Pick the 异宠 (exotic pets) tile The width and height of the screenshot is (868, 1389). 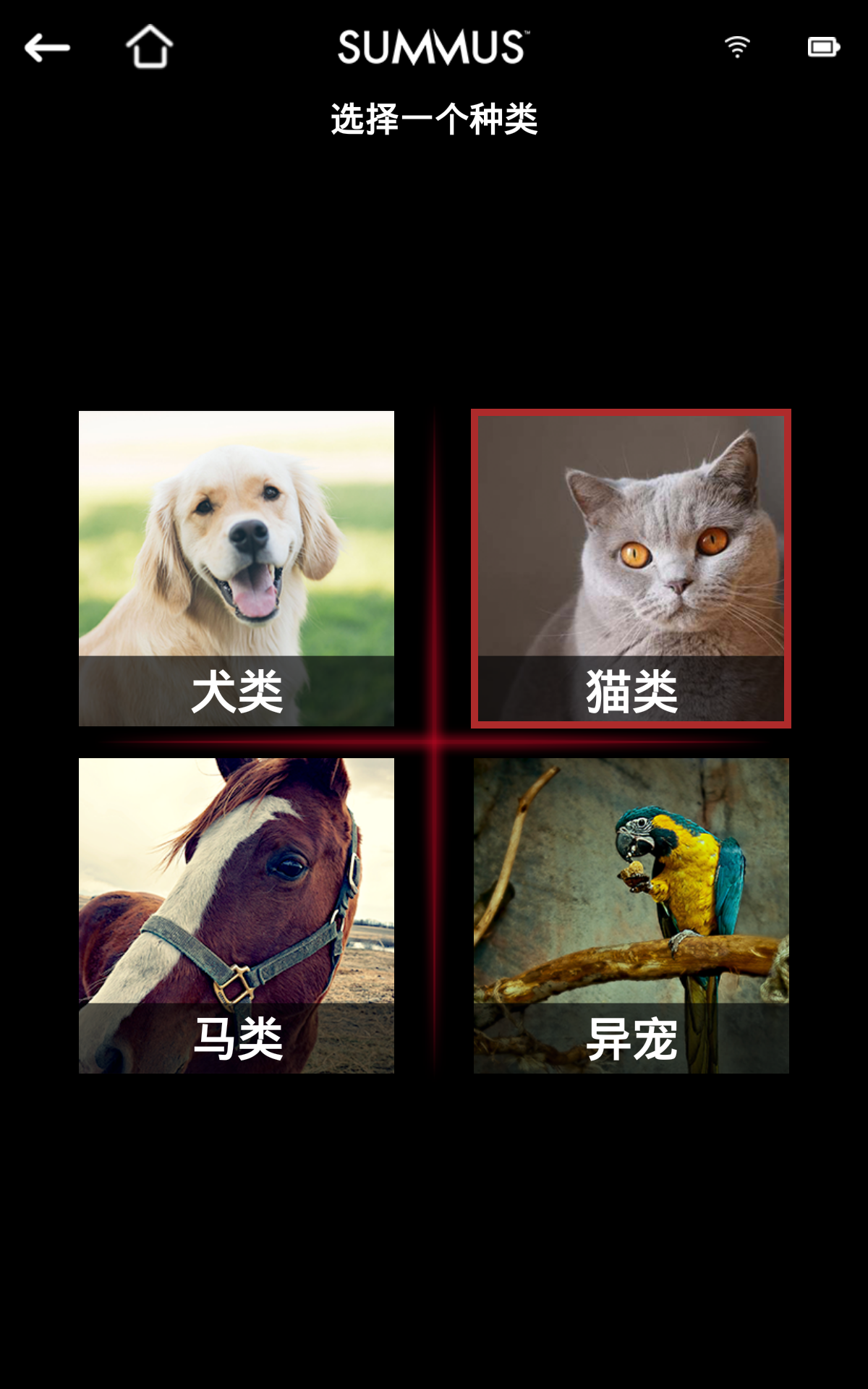tap(631, 915)
